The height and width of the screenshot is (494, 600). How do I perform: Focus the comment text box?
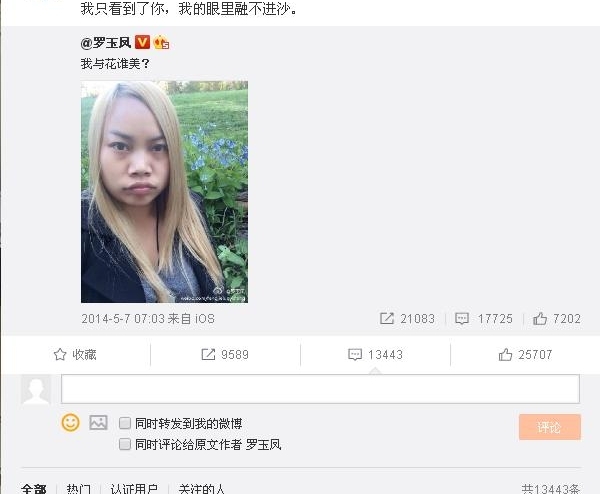coord(320,389)
